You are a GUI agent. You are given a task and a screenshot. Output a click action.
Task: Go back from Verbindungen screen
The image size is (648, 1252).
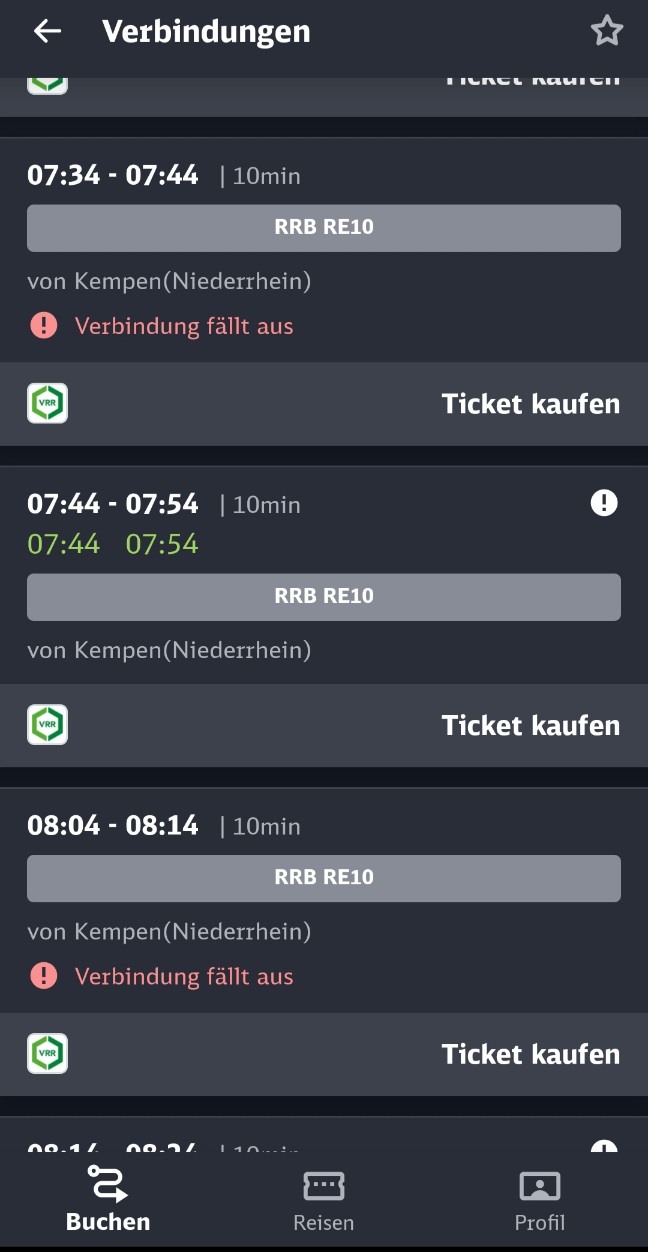click(x=47, y=31)
